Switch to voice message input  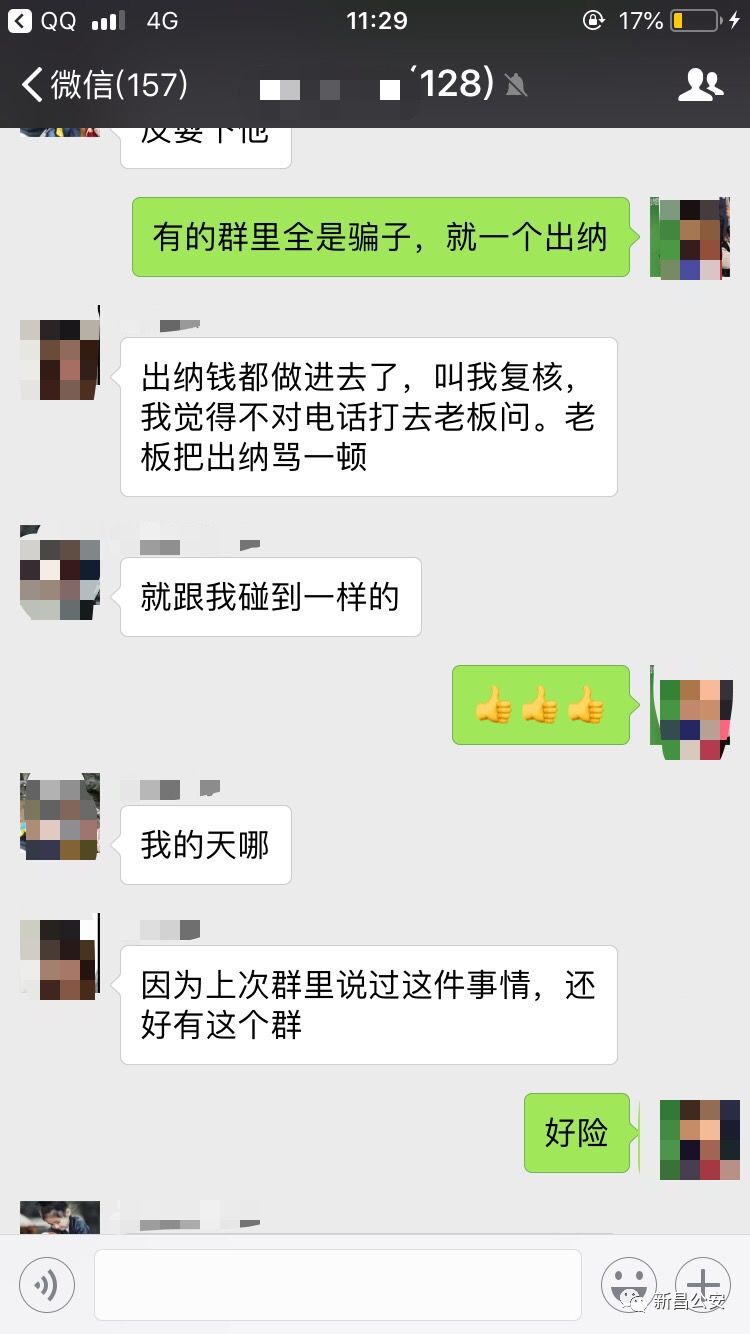point(47,1285)
